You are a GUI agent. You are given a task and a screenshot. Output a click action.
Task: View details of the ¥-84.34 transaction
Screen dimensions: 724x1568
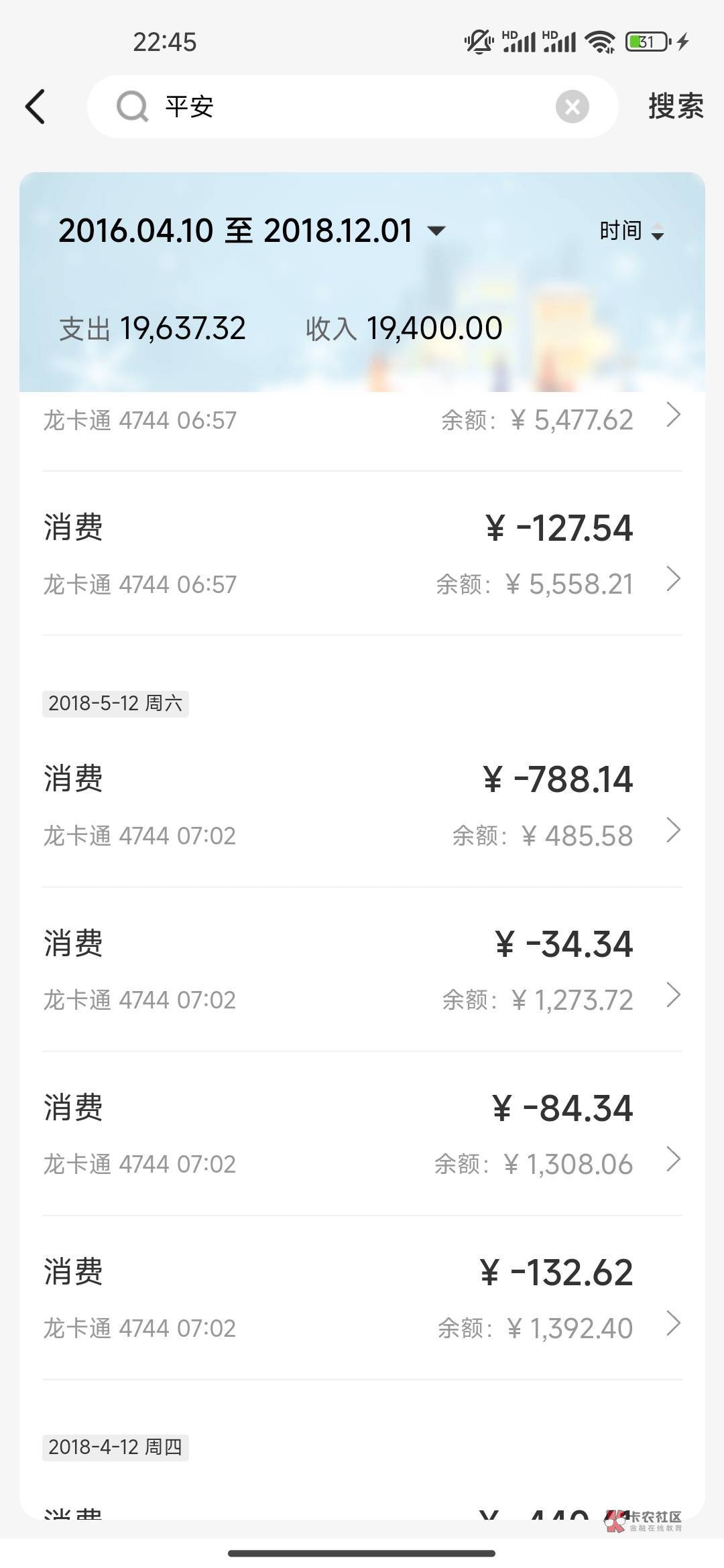pos(362,1134)
